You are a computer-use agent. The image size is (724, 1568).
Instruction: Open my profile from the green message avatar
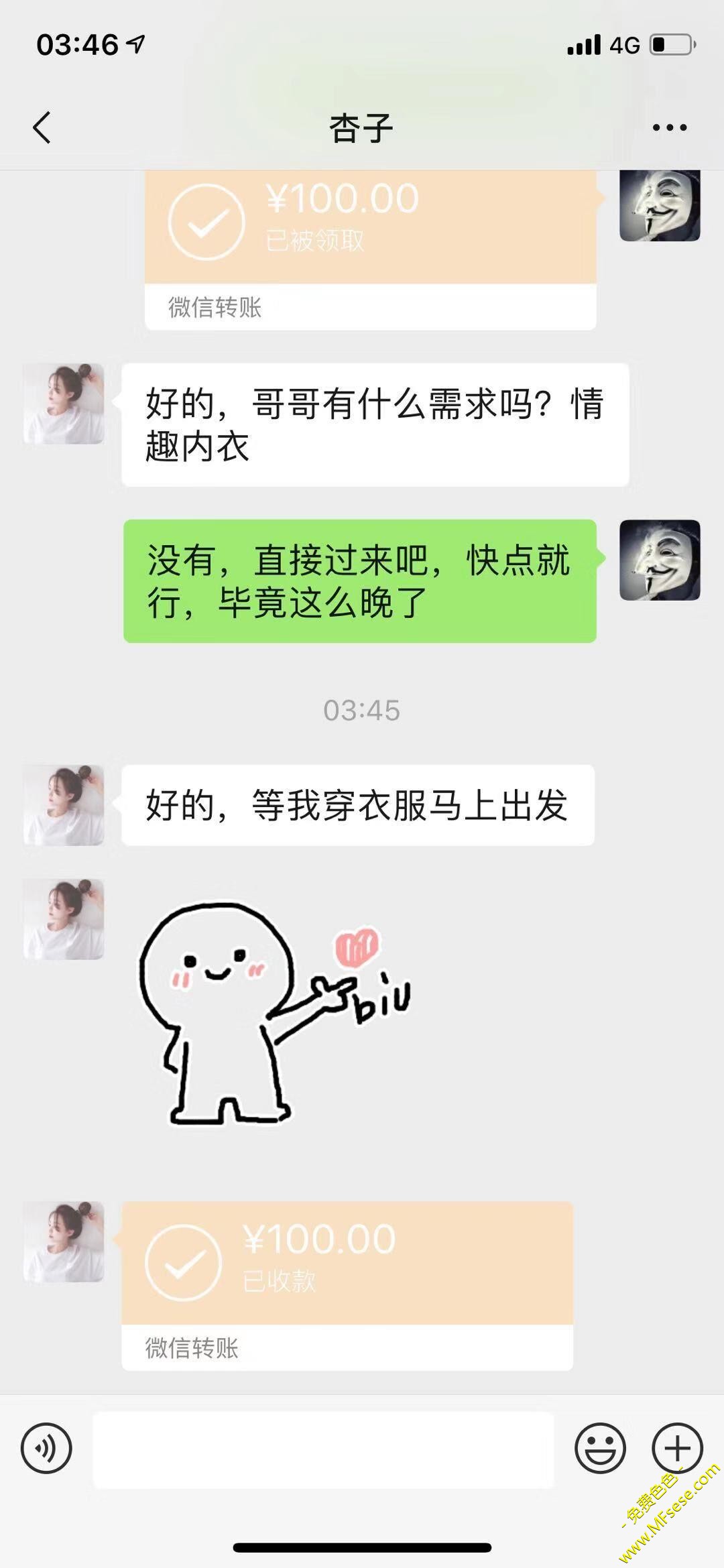pyautogui.click(x=660, y=560)
